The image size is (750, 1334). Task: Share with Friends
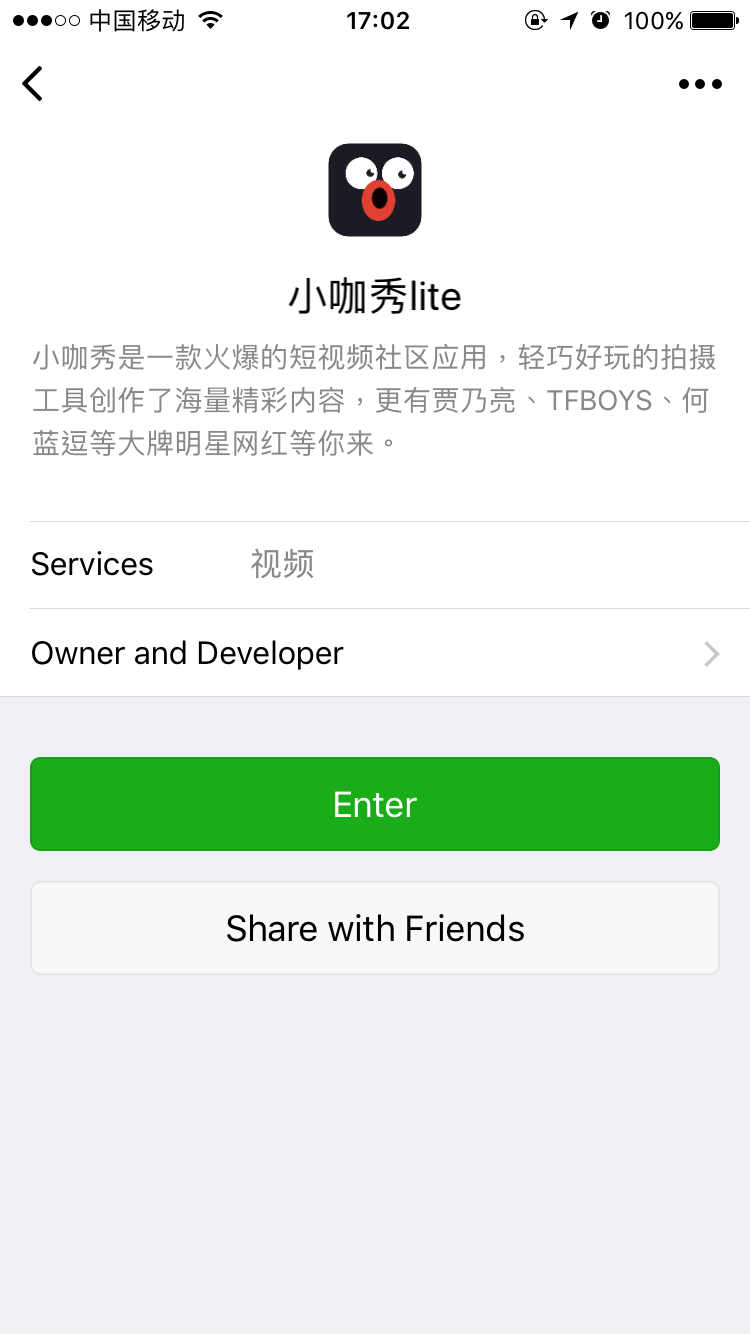point(375,928)
